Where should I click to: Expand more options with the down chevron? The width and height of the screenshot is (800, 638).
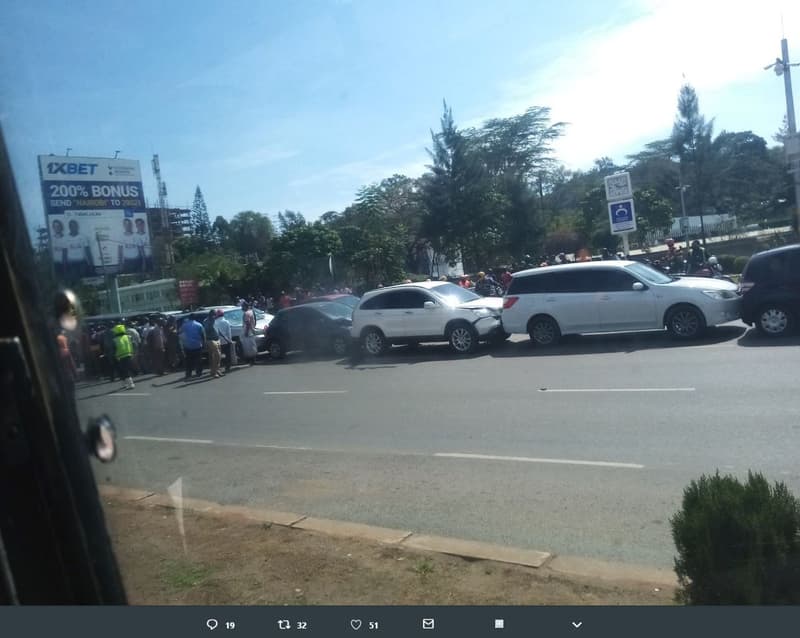[576, 624]
